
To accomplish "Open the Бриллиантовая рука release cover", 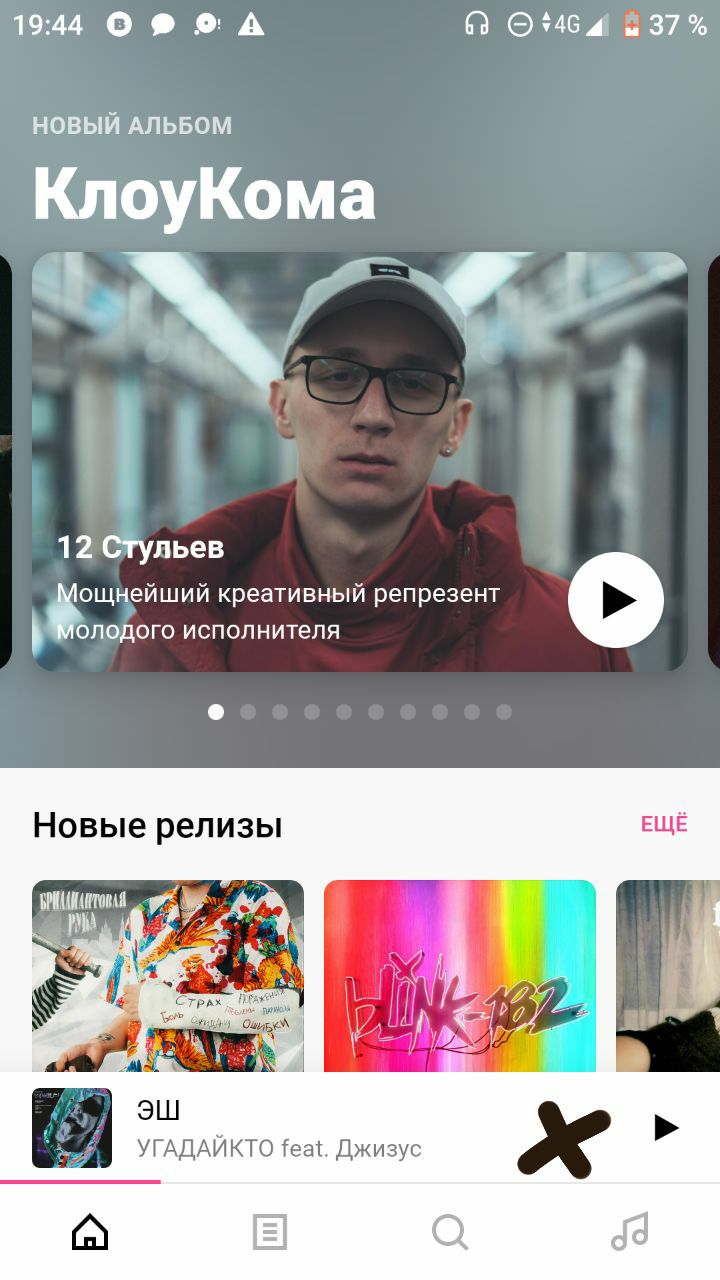I will [x=168, y=975].
